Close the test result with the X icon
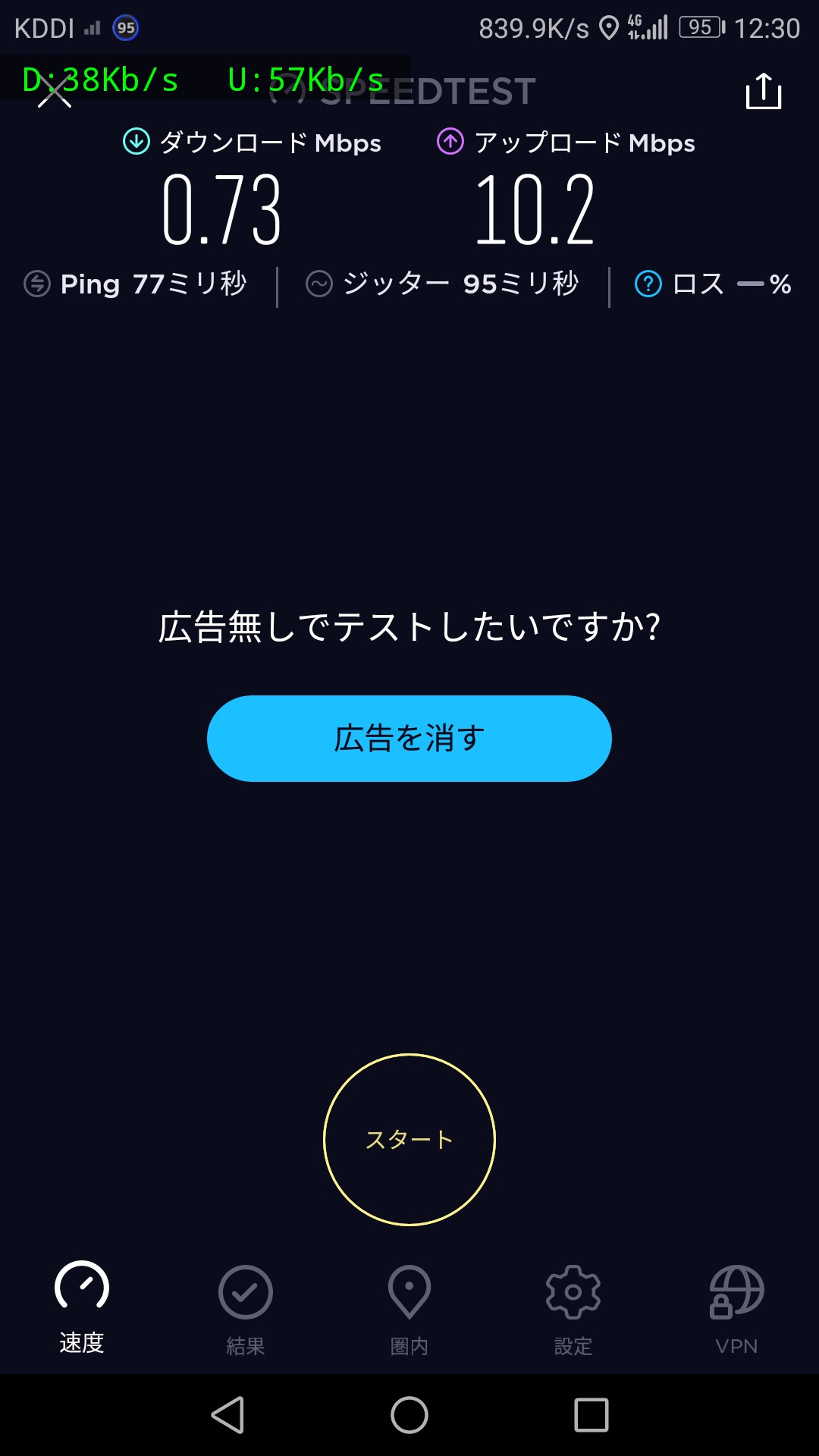The image size is (819, 1456). pyautogui.click(x=55, y=92)
